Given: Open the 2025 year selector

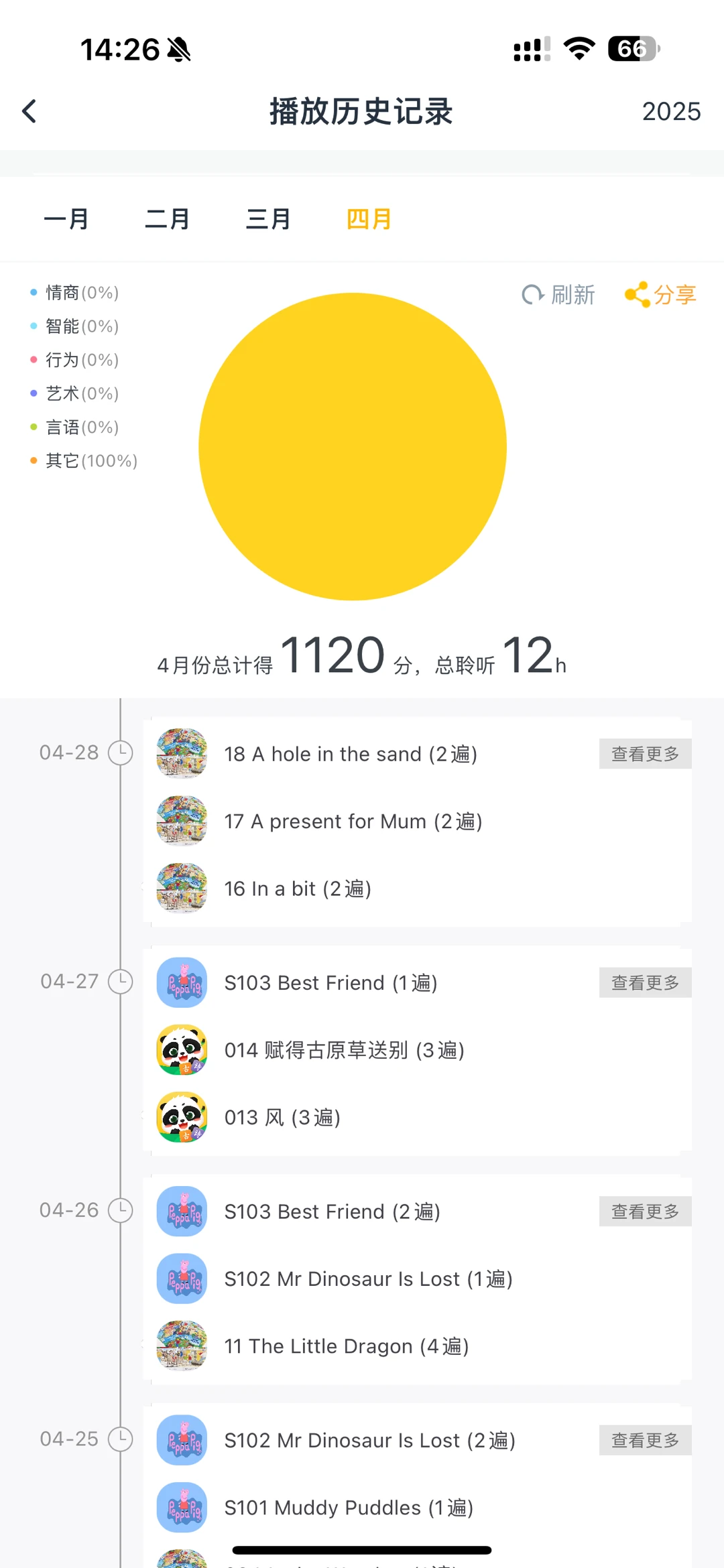Looking at the screenshot, I should [x=671, y=111].
